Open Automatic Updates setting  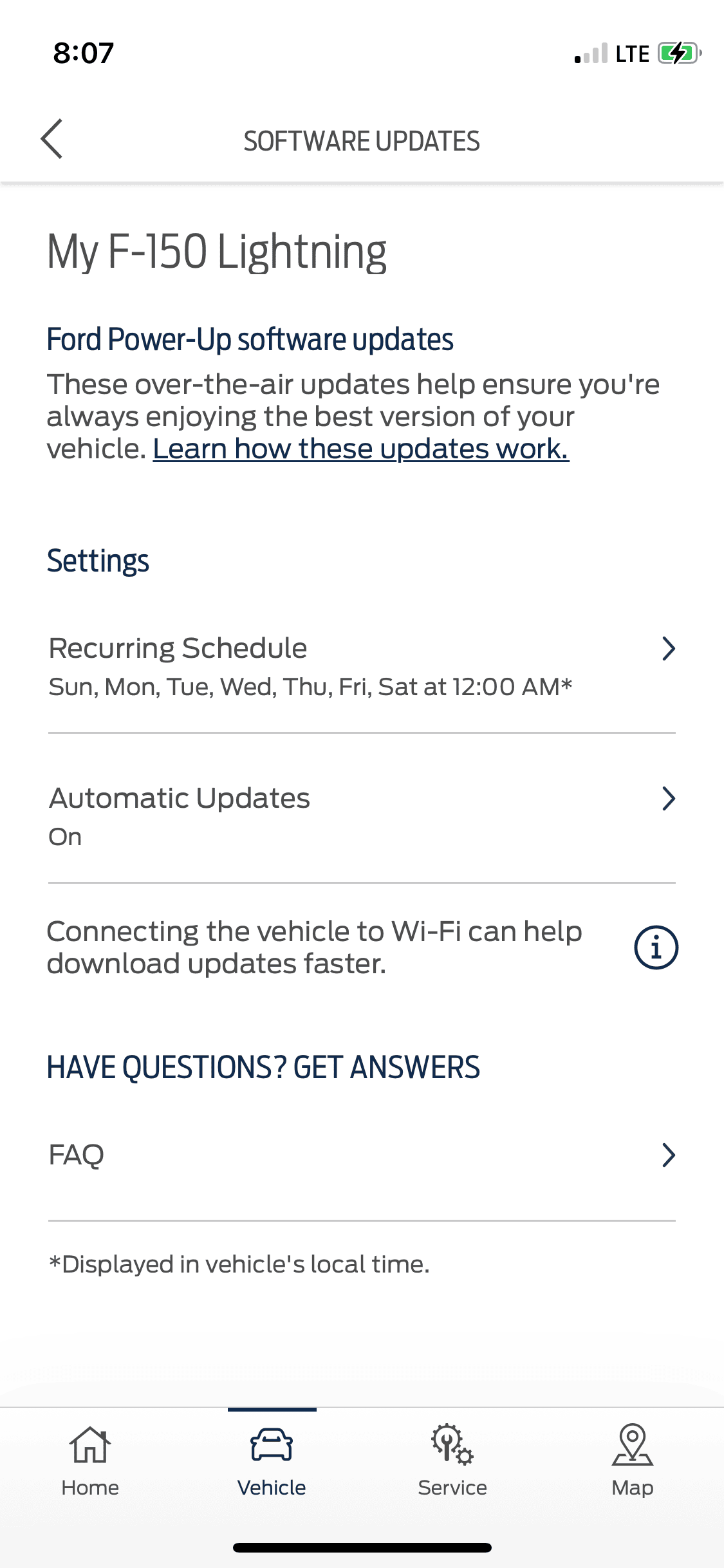click(362, 816)
